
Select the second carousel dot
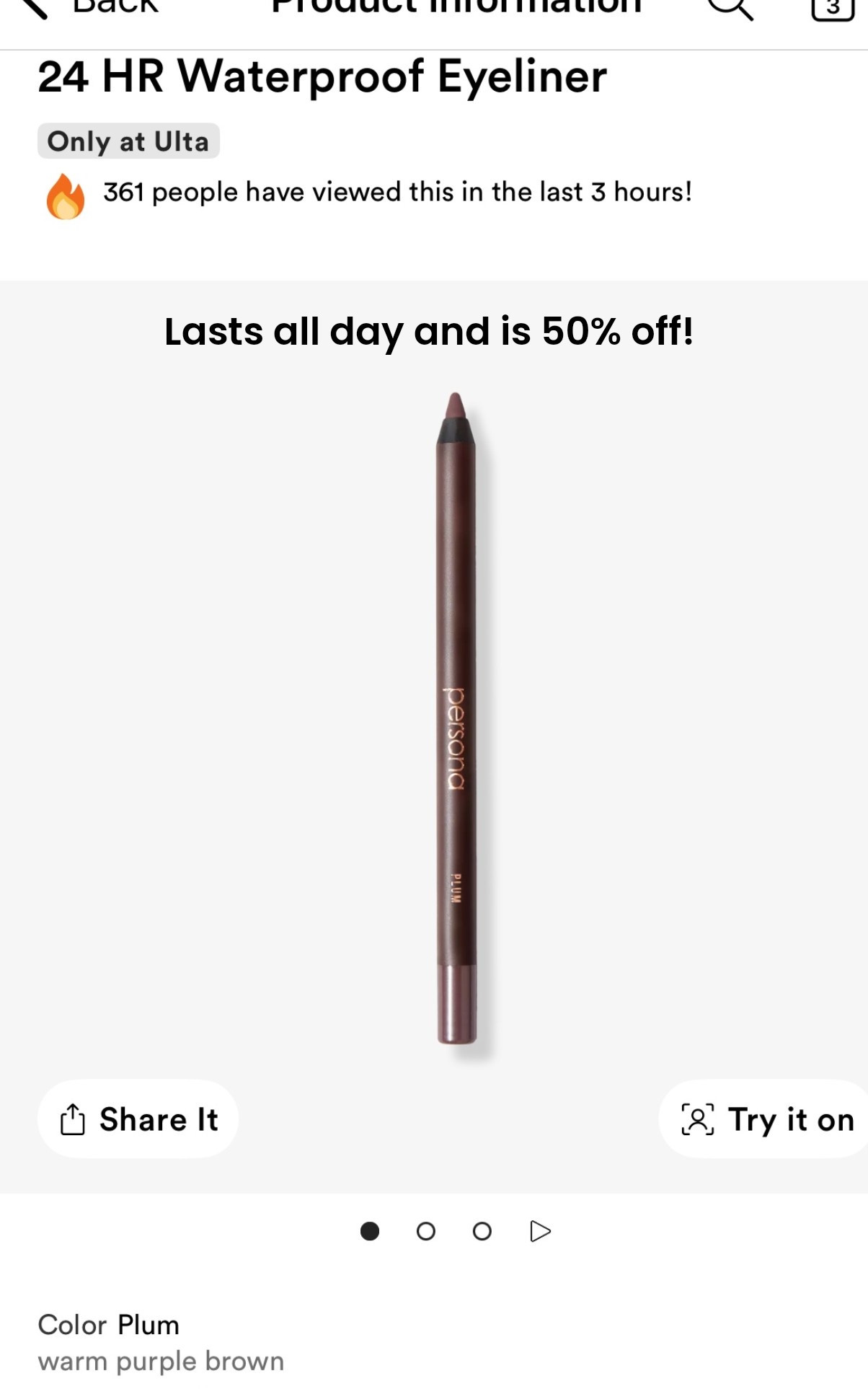[427, 1233]
